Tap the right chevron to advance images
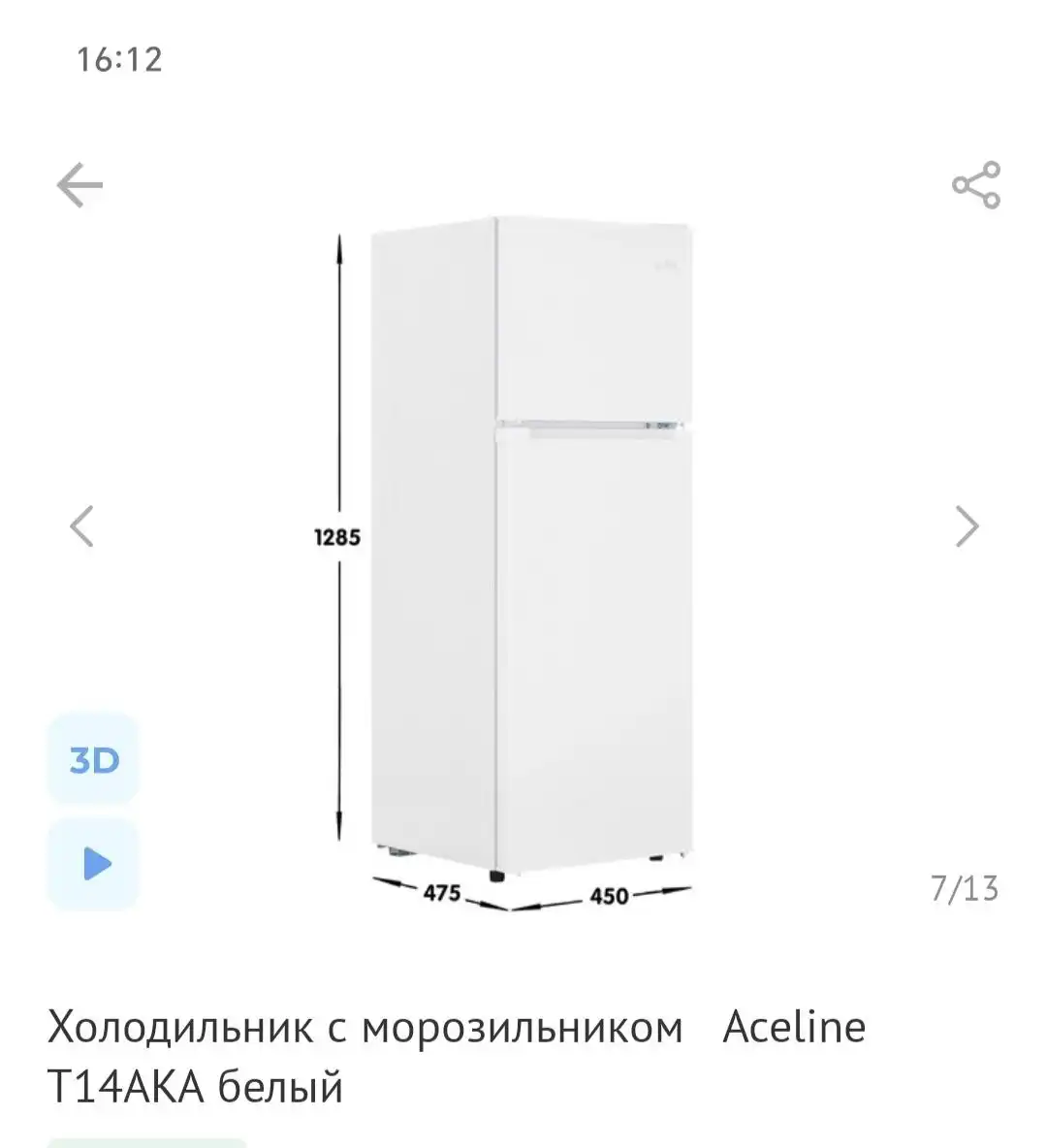 coord(965,524)
